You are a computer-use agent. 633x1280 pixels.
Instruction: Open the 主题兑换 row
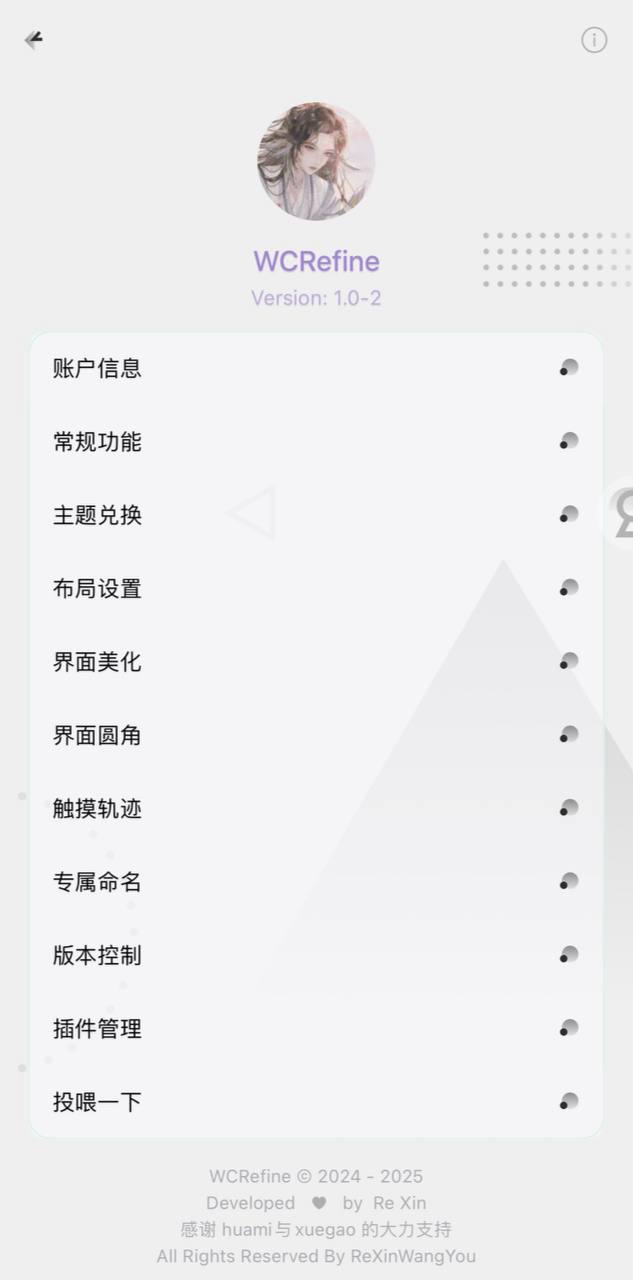[x=316, y=515]
